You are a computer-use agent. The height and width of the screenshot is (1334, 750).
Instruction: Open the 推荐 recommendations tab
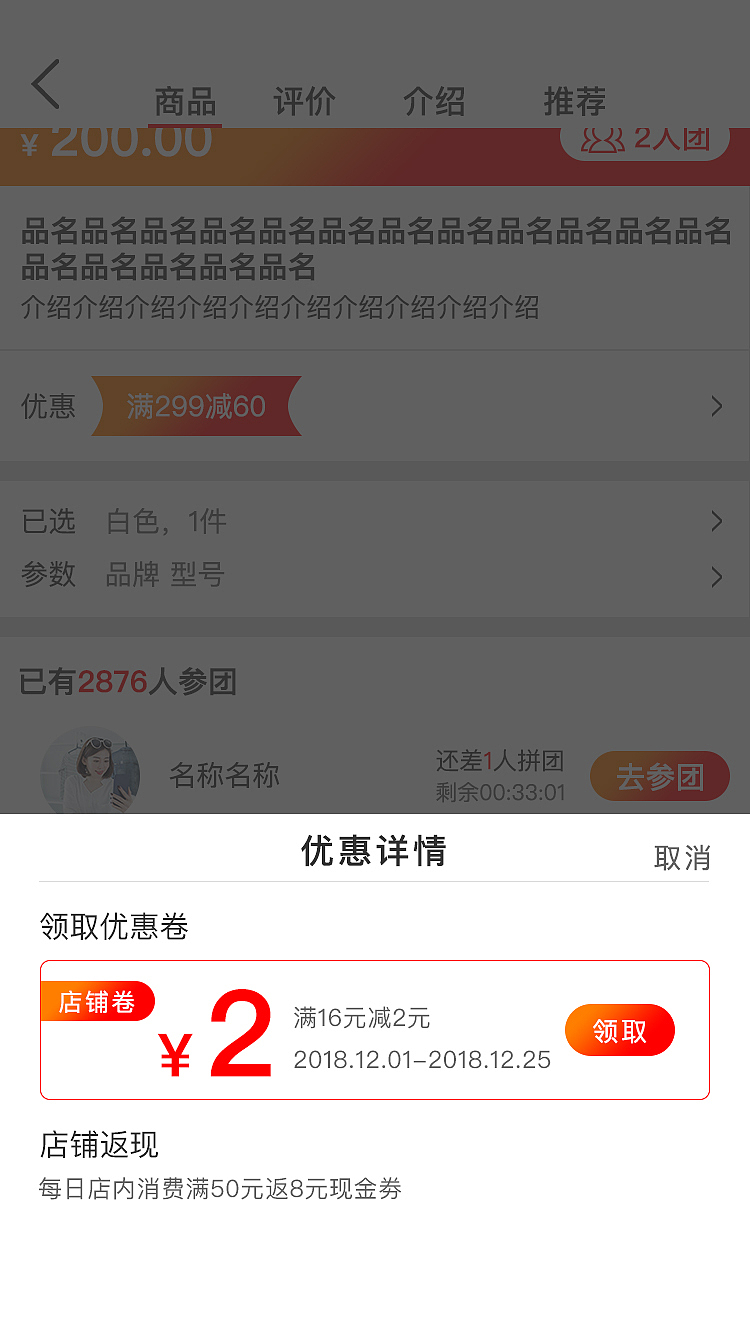tap(574, 101)
